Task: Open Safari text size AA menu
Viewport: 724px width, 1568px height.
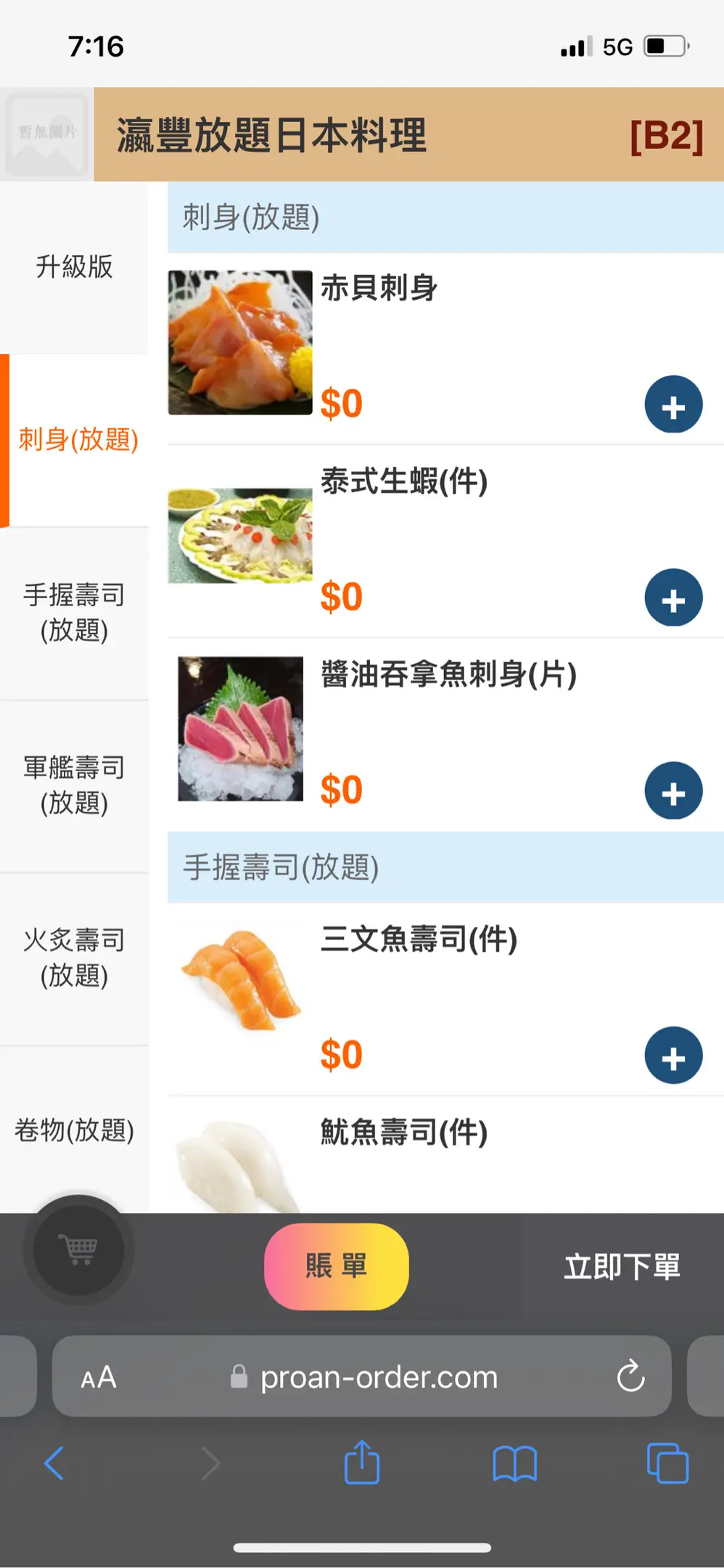Action: (99, 1377)
